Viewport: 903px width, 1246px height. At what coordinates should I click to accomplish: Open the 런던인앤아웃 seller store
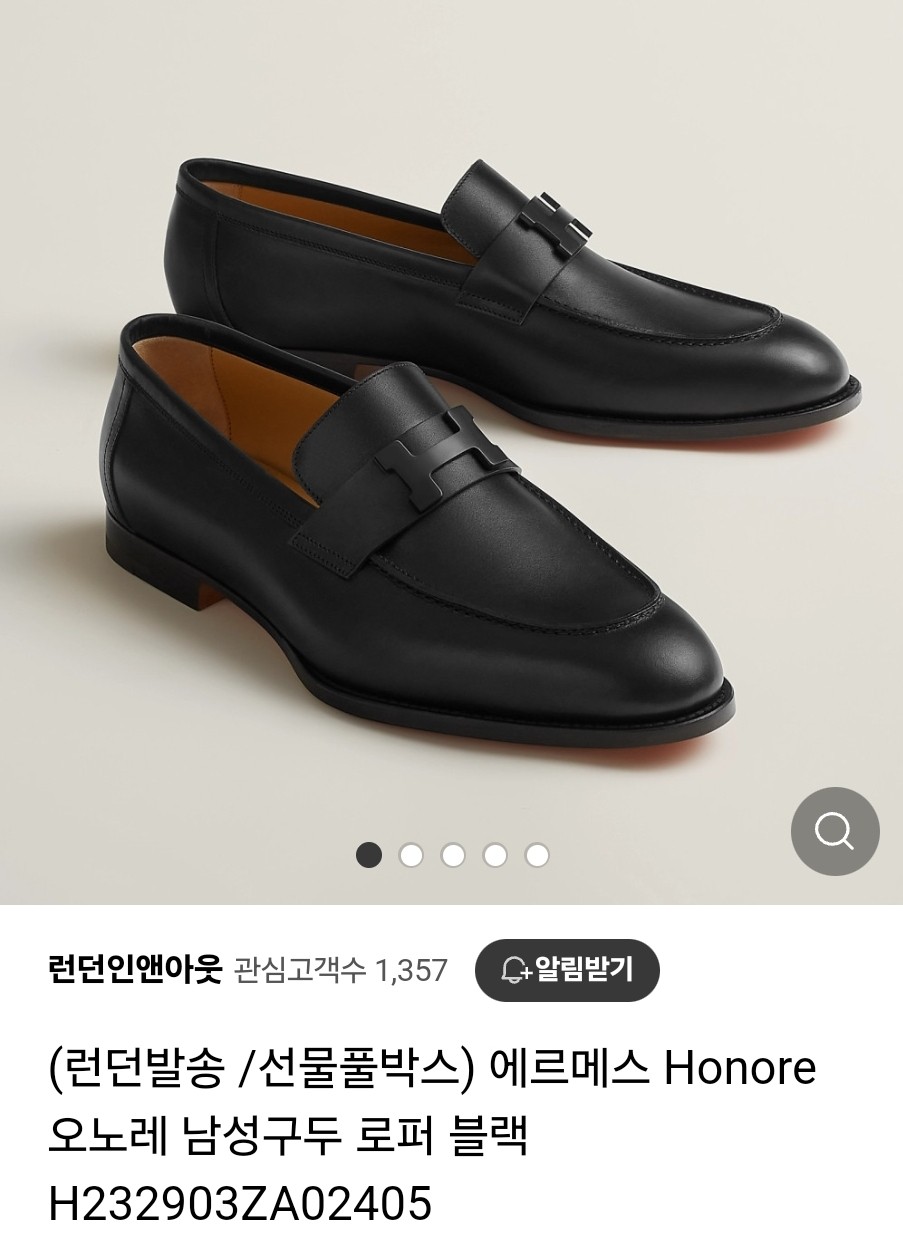135,969
